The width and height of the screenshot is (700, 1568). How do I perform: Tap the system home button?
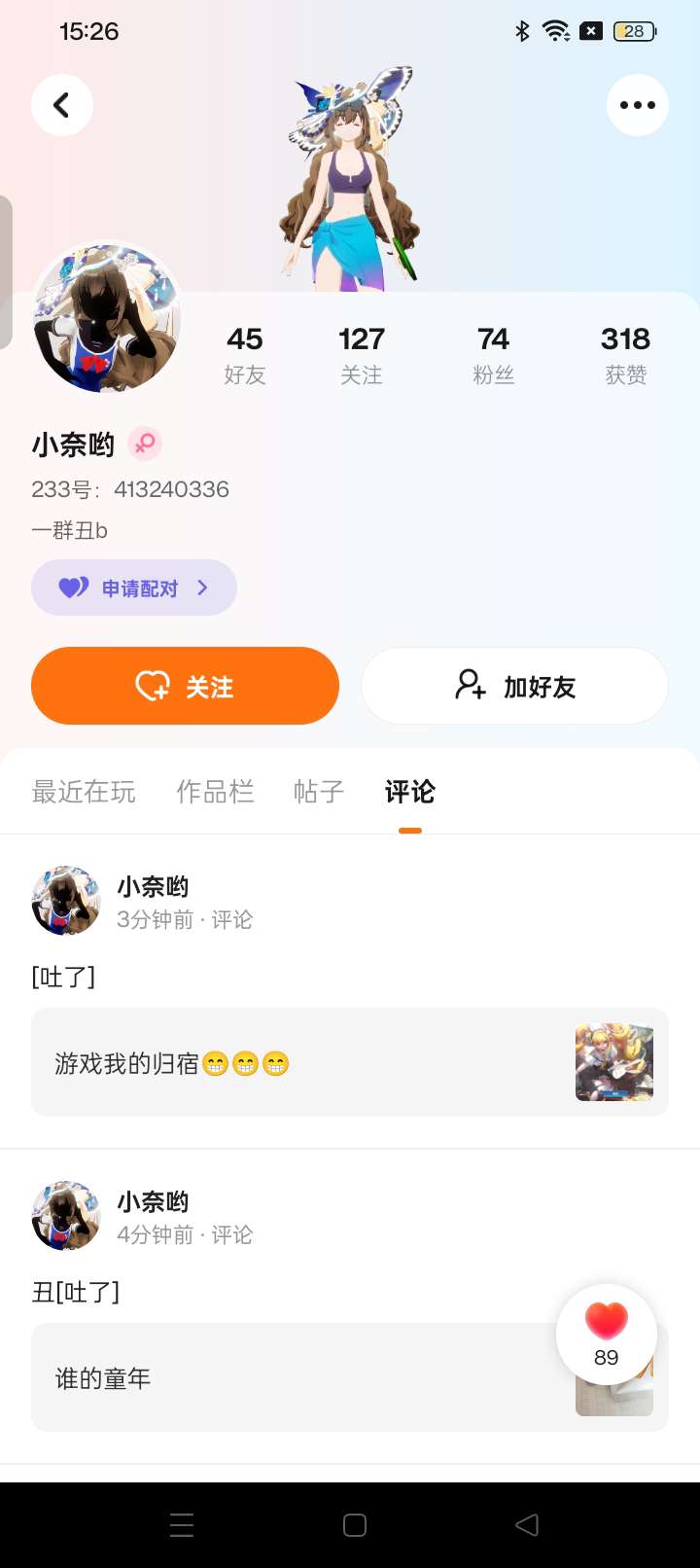355,1525
